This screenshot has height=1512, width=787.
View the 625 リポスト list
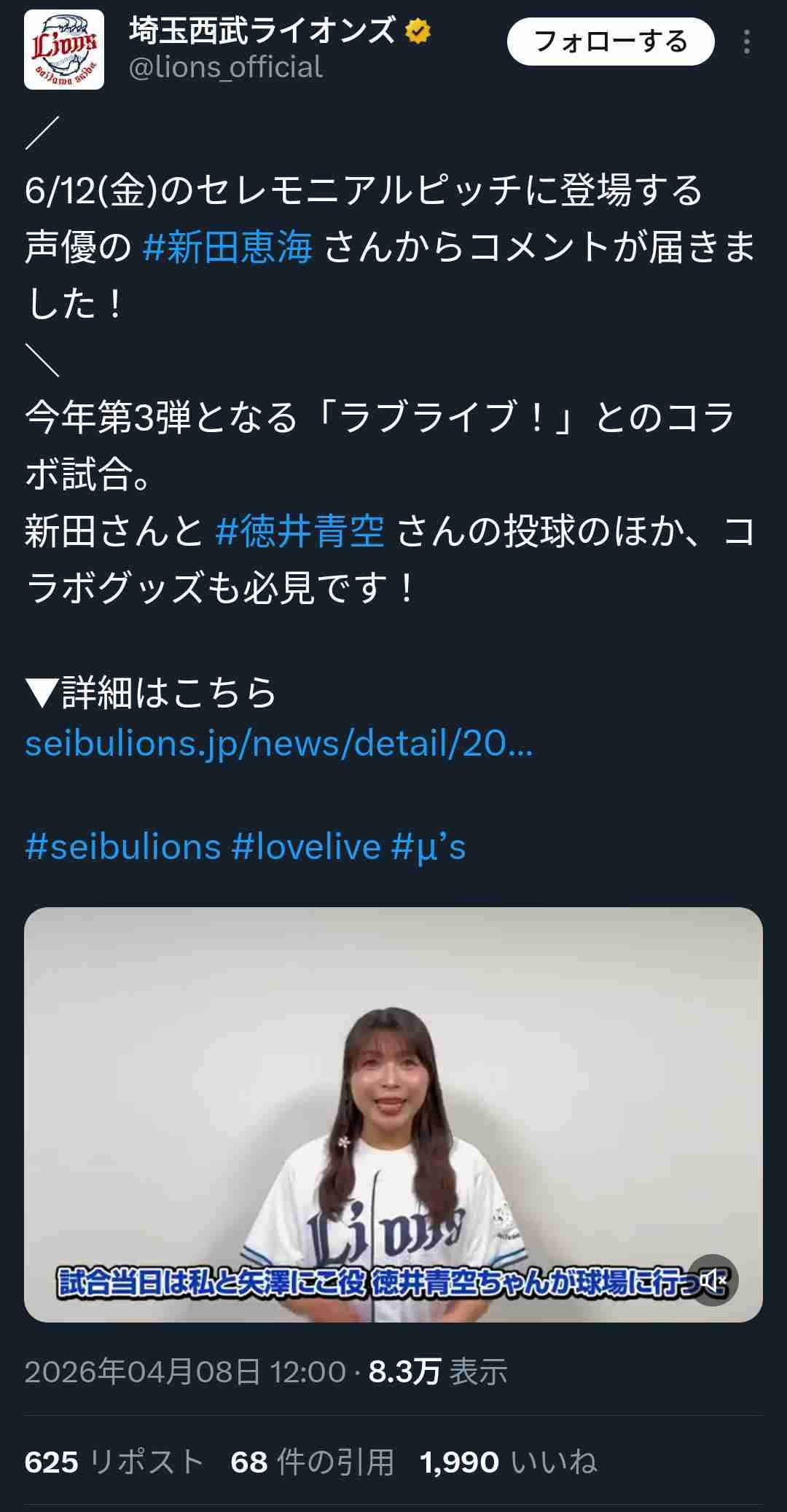pos(114,1462)
